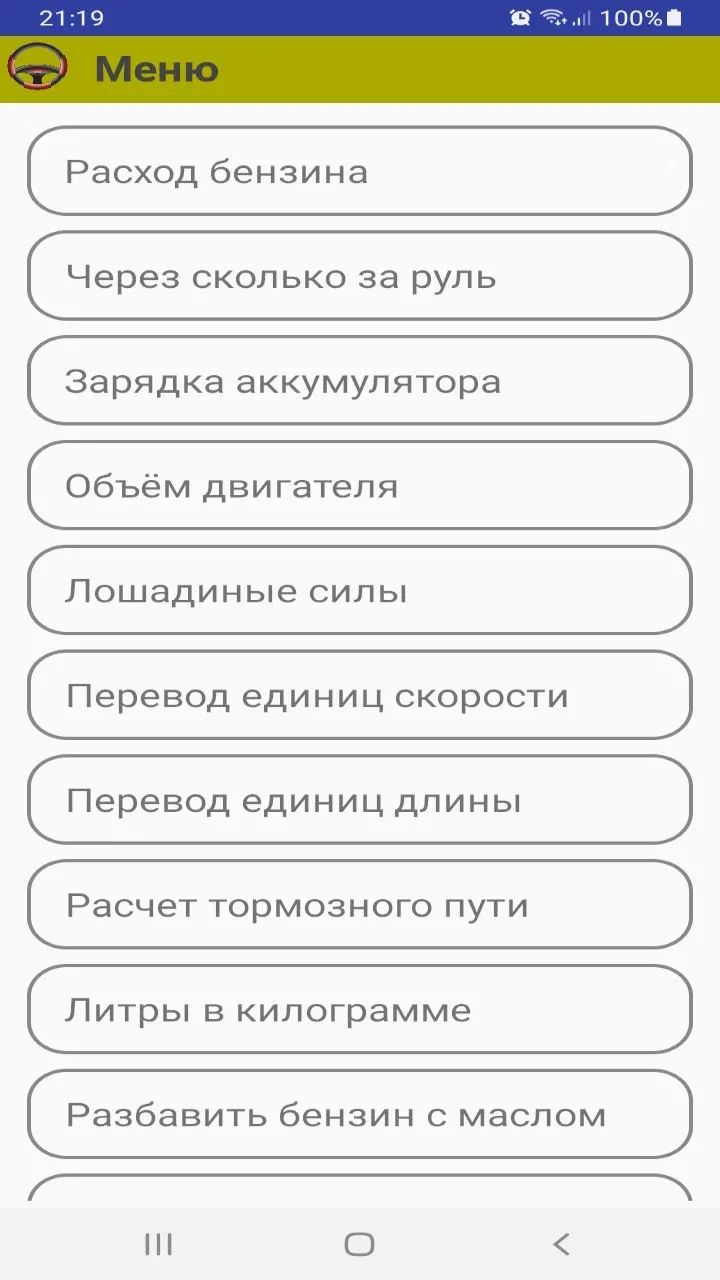Screen dimensions: 720x1280
Task: Open the Лошадиные силы calculator
Action: click(x=359, y=591)
